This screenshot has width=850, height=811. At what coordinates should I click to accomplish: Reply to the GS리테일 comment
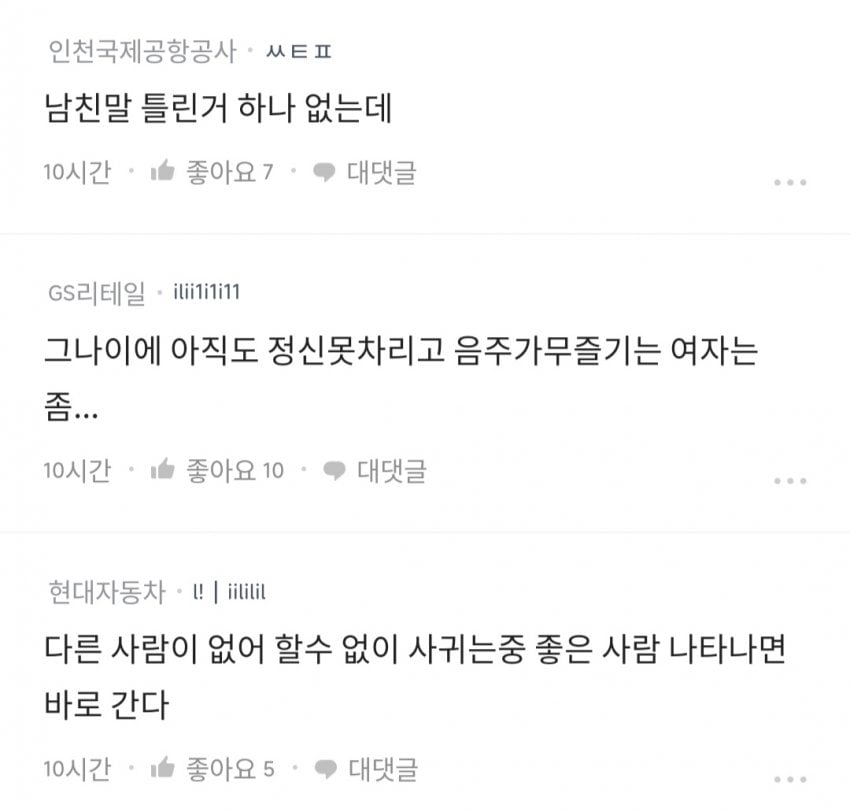click(x=376, y=470)
